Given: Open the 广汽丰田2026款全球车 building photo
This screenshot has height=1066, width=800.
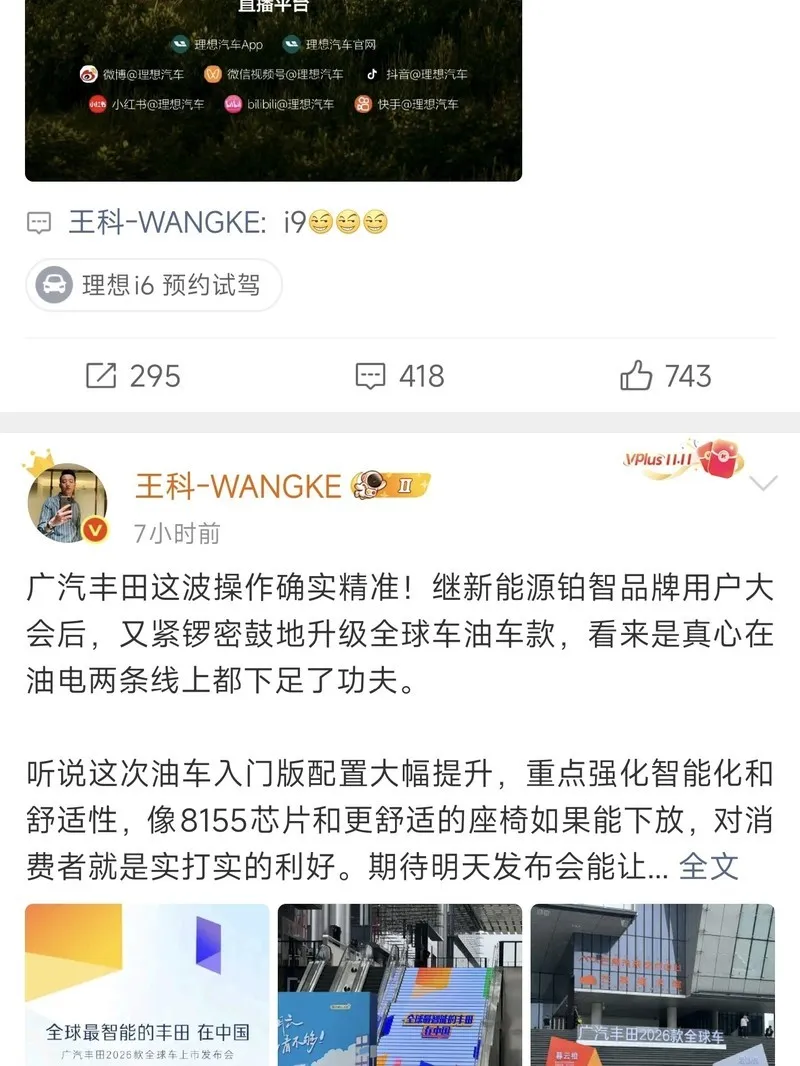Looking at the screenshot, I should (x=652, y=984).
